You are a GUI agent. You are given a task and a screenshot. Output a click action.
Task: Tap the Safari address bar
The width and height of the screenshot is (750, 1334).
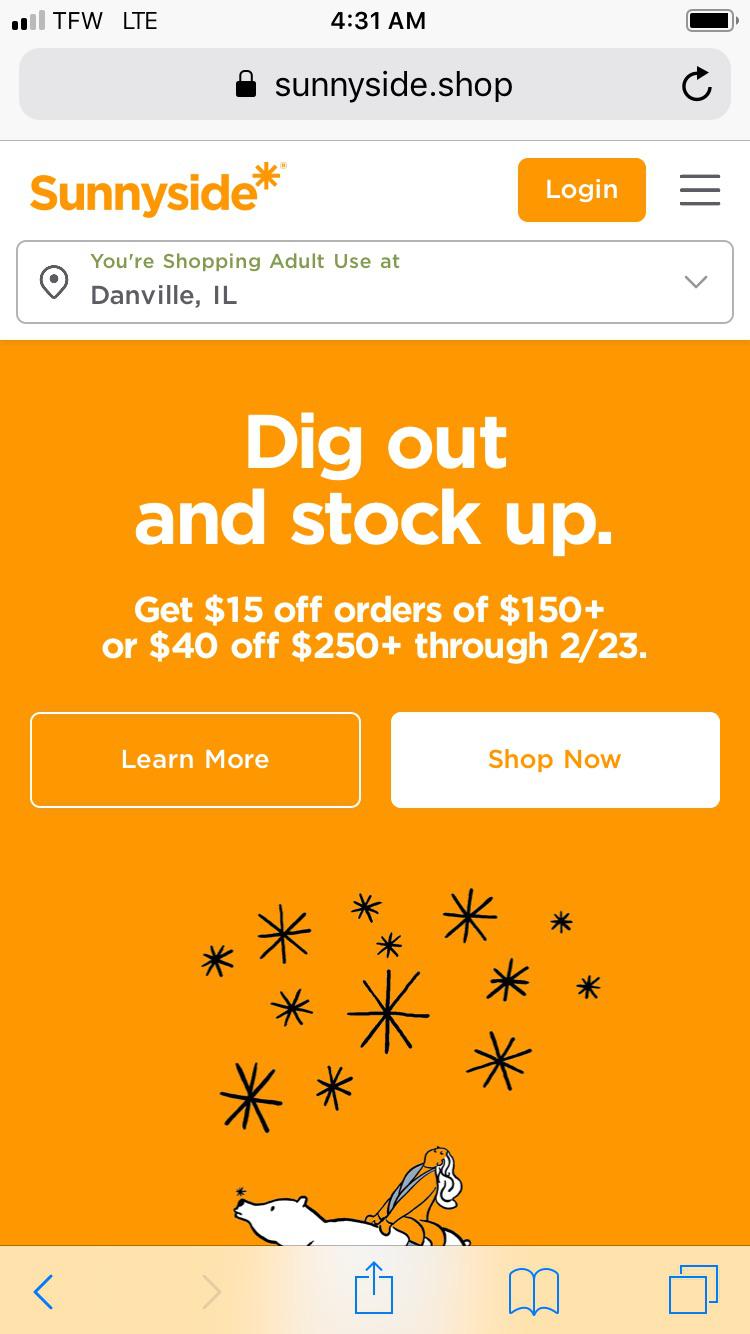[x=393, y=84]
